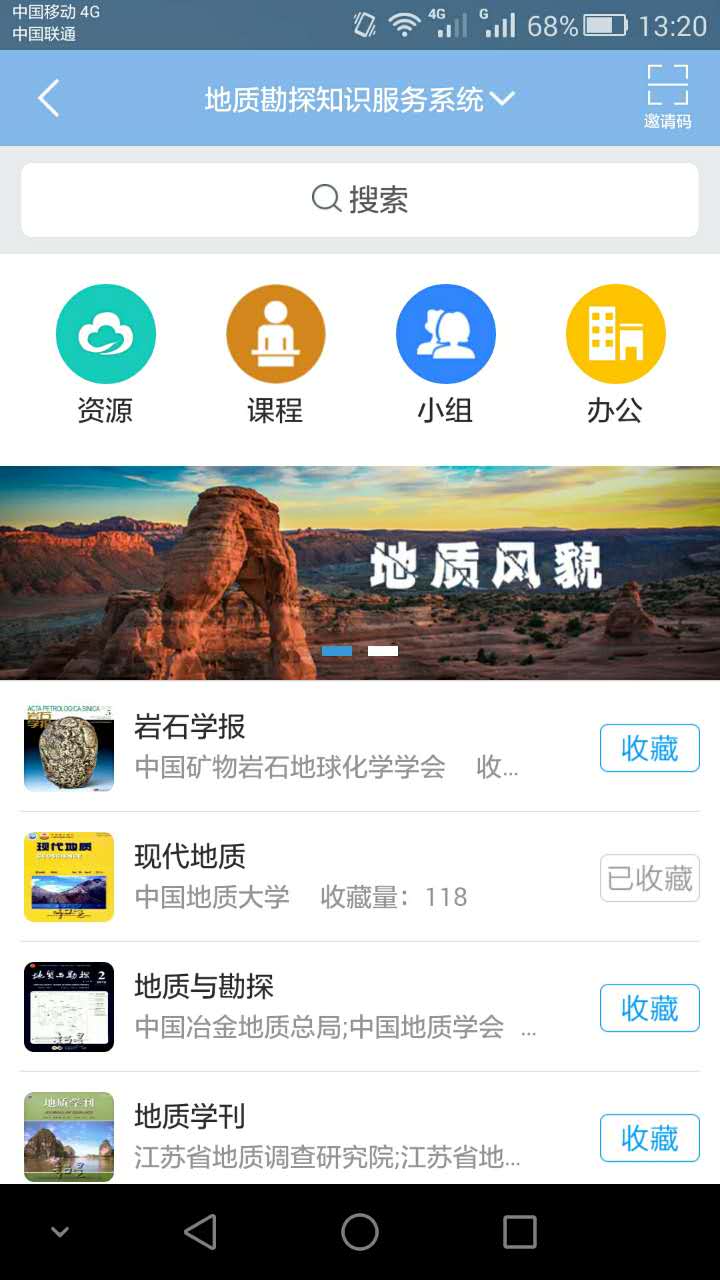
Task: Open the 地质风貌 banner
Action: pyautogui.click(x=360, y=572)
